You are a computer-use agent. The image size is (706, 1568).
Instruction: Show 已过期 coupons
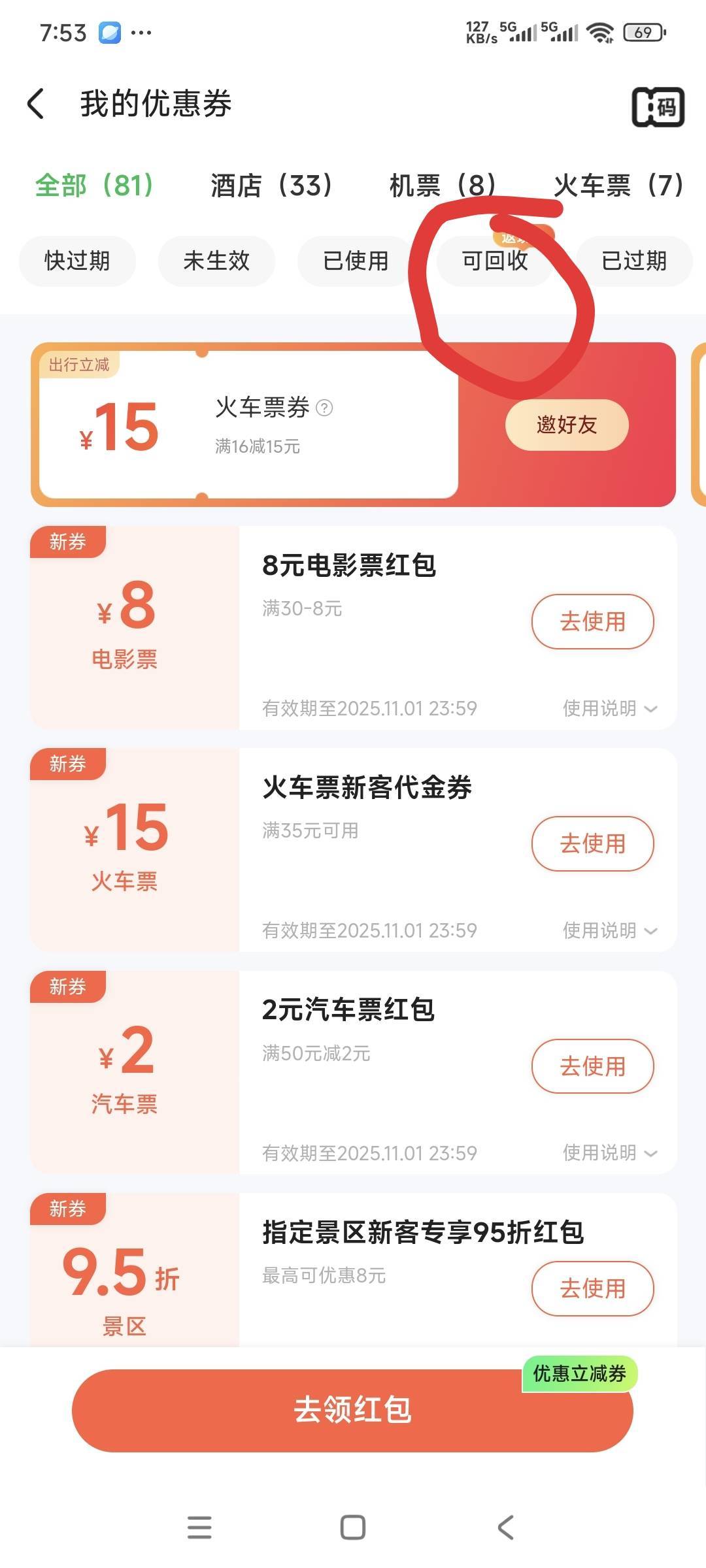(633, 261)
